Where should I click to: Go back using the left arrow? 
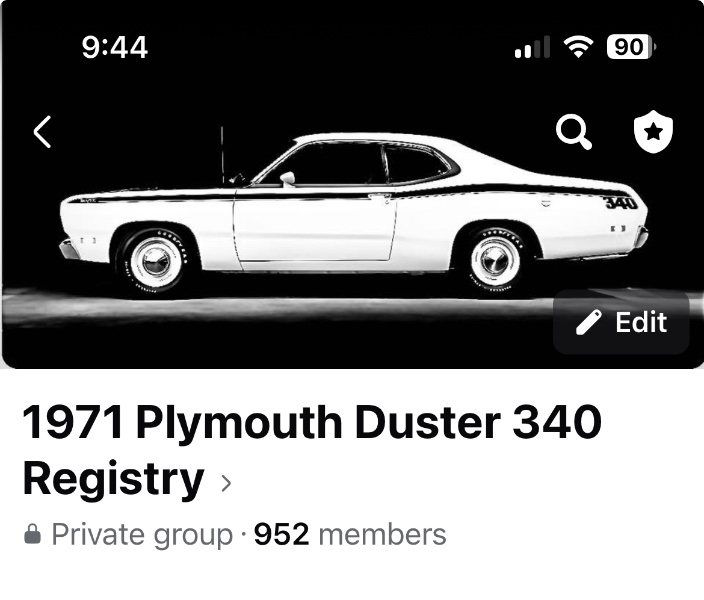(42, 132)
